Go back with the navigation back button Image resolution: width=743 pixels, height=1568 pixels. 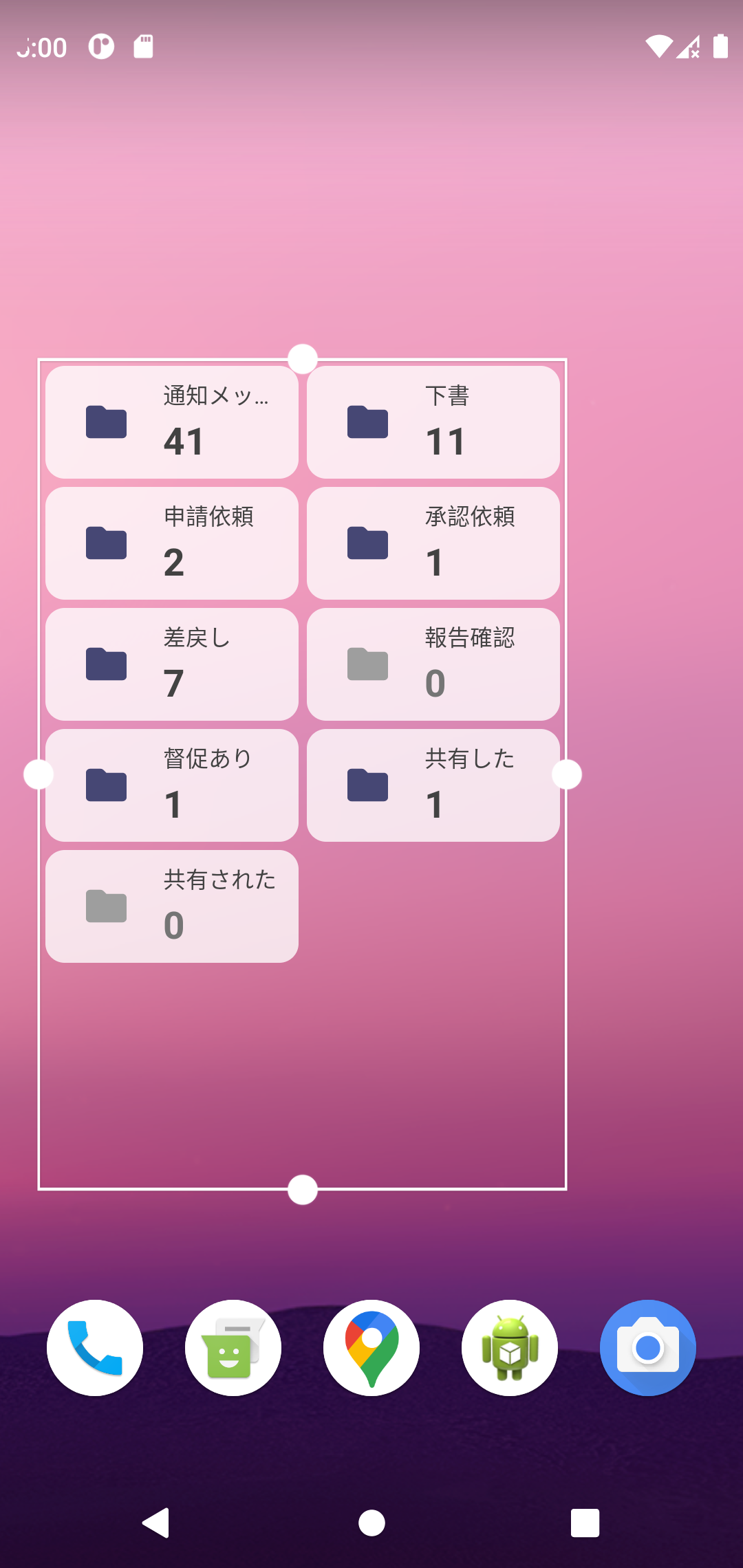click(156, 1523)
